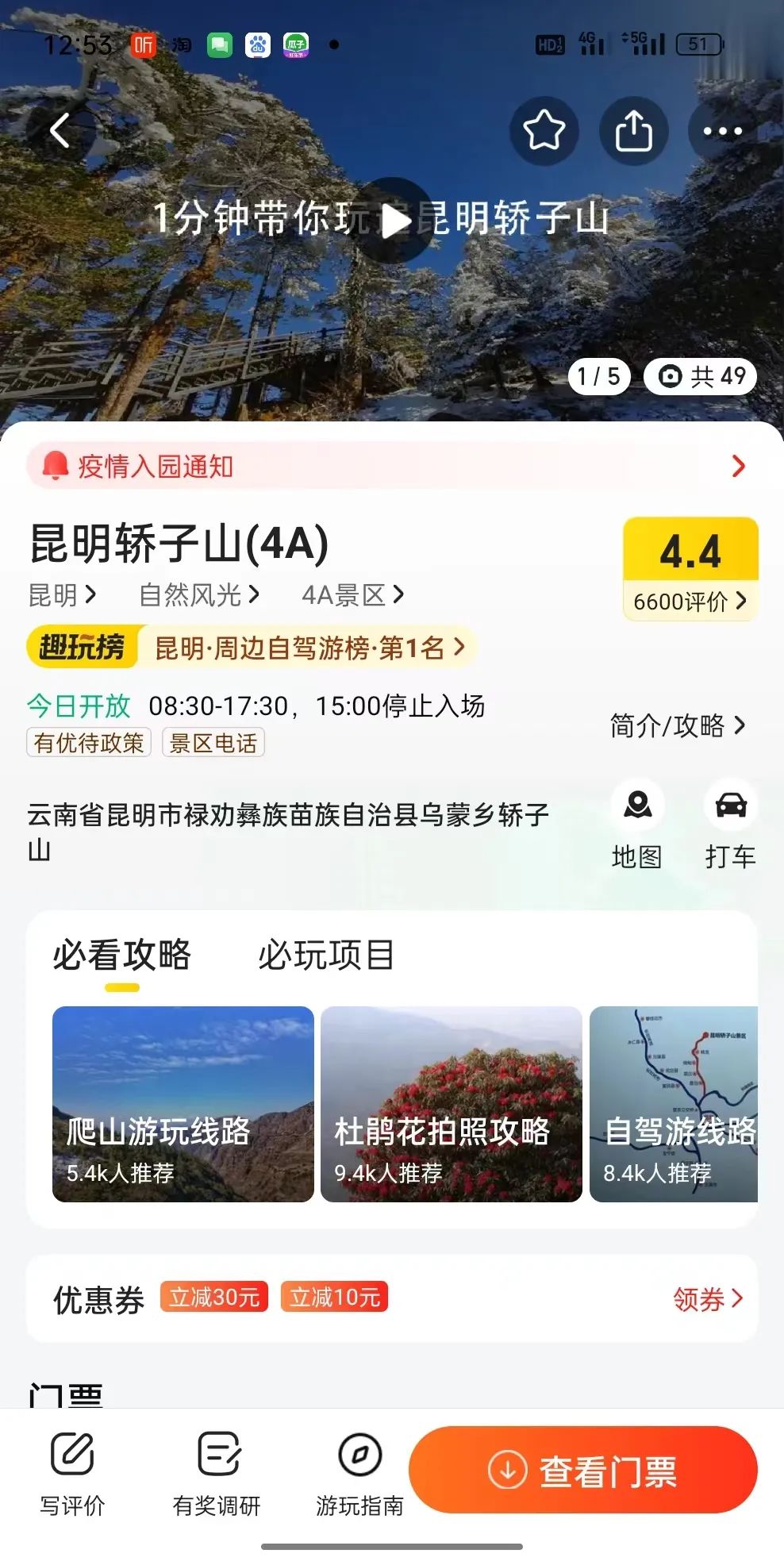
Task: Open 6600评价 reviews via its chevron
Action: coord(689,602)
